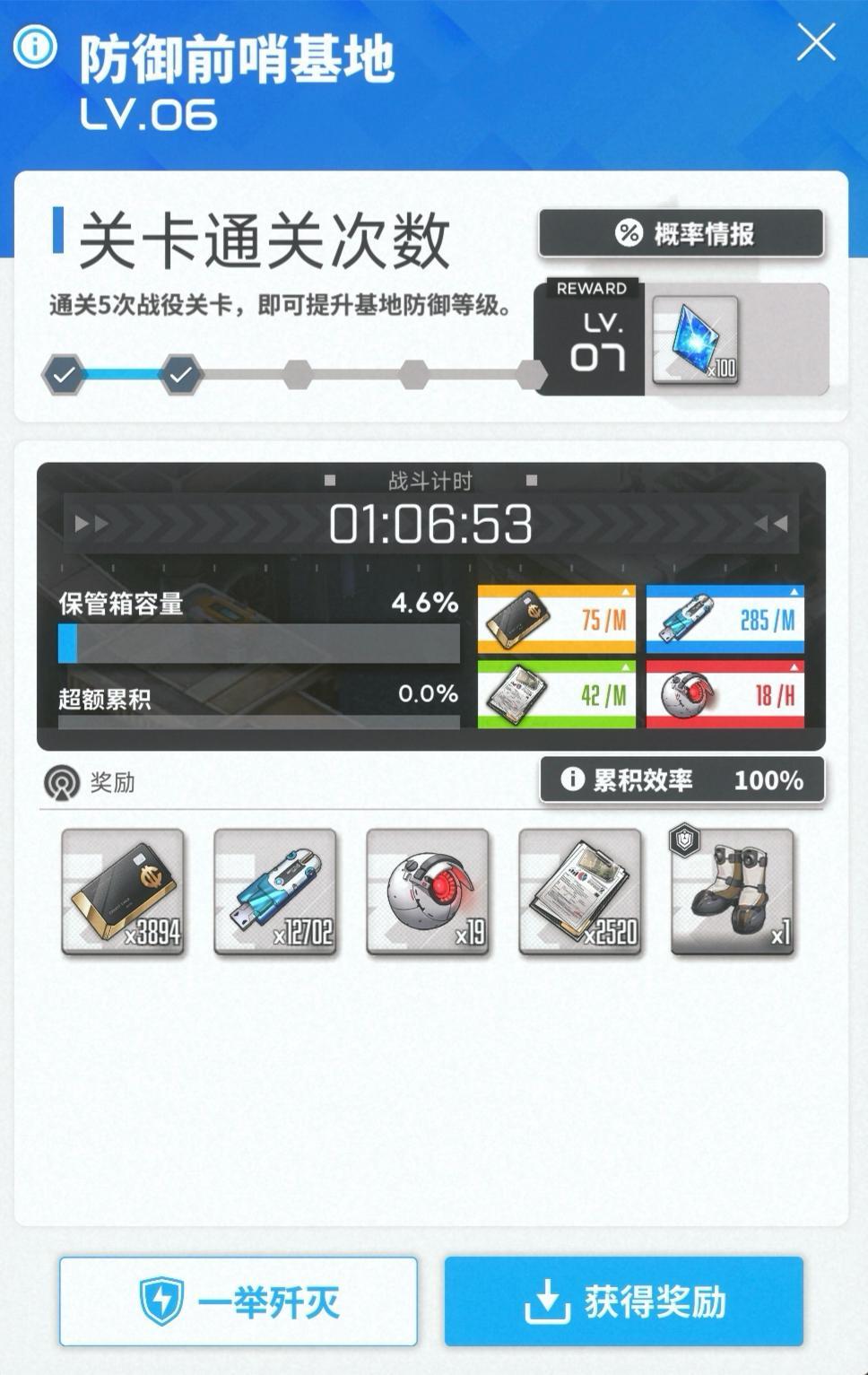Claim rewards with 获得奖励

[x=623, y=1301]
